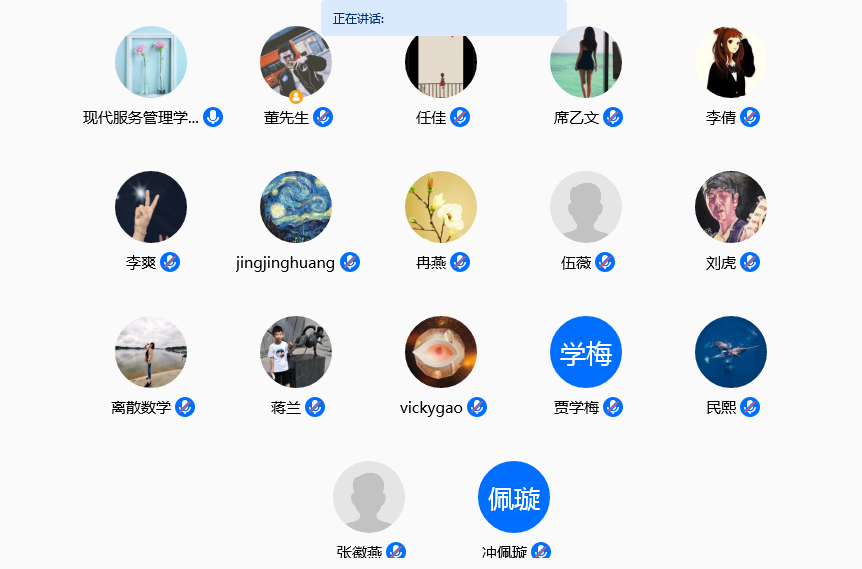
Task: Select 任佳's participant tile
Action: (x=440, y=62)
